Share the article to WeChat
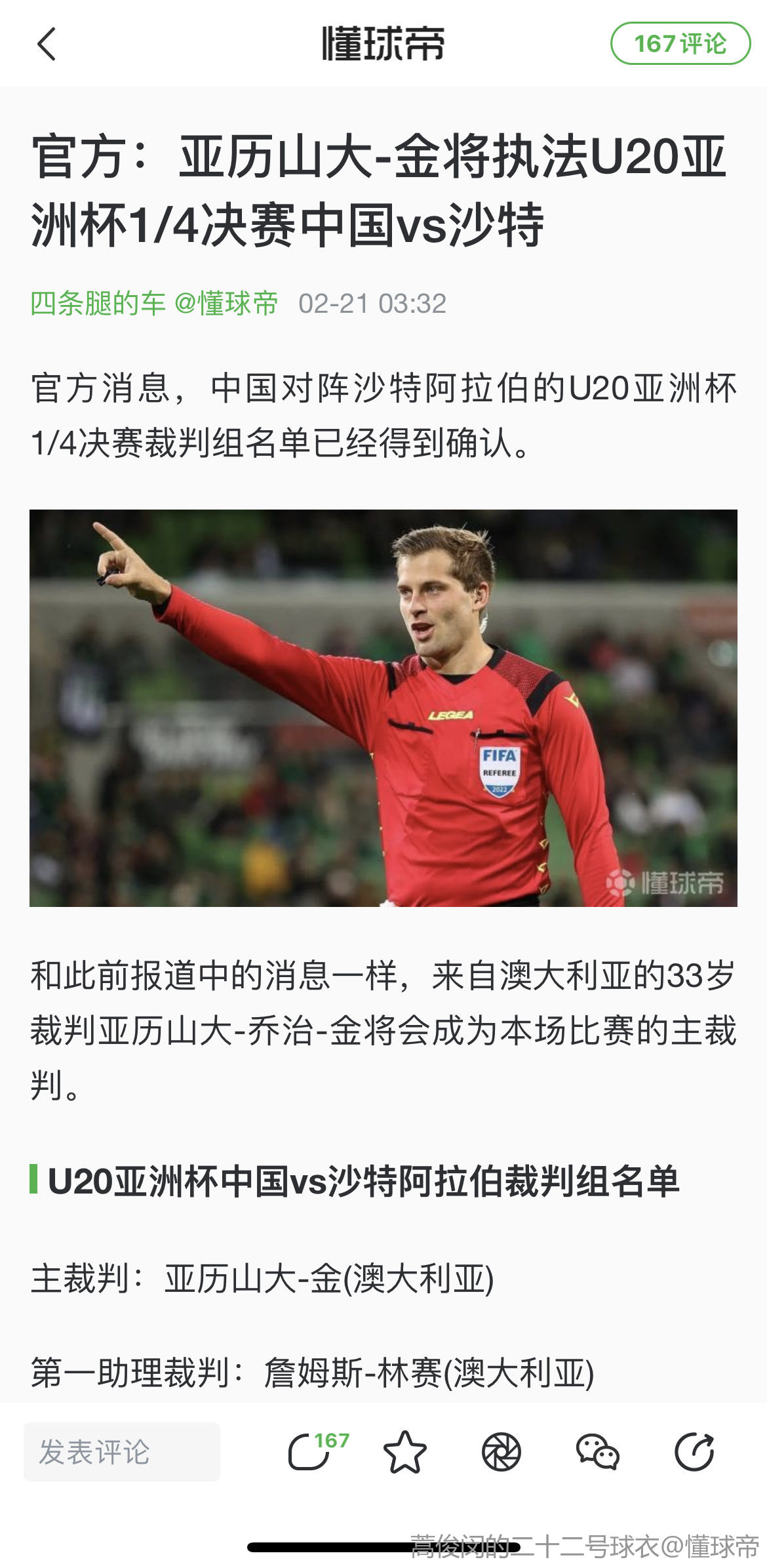 point(597,1452)
